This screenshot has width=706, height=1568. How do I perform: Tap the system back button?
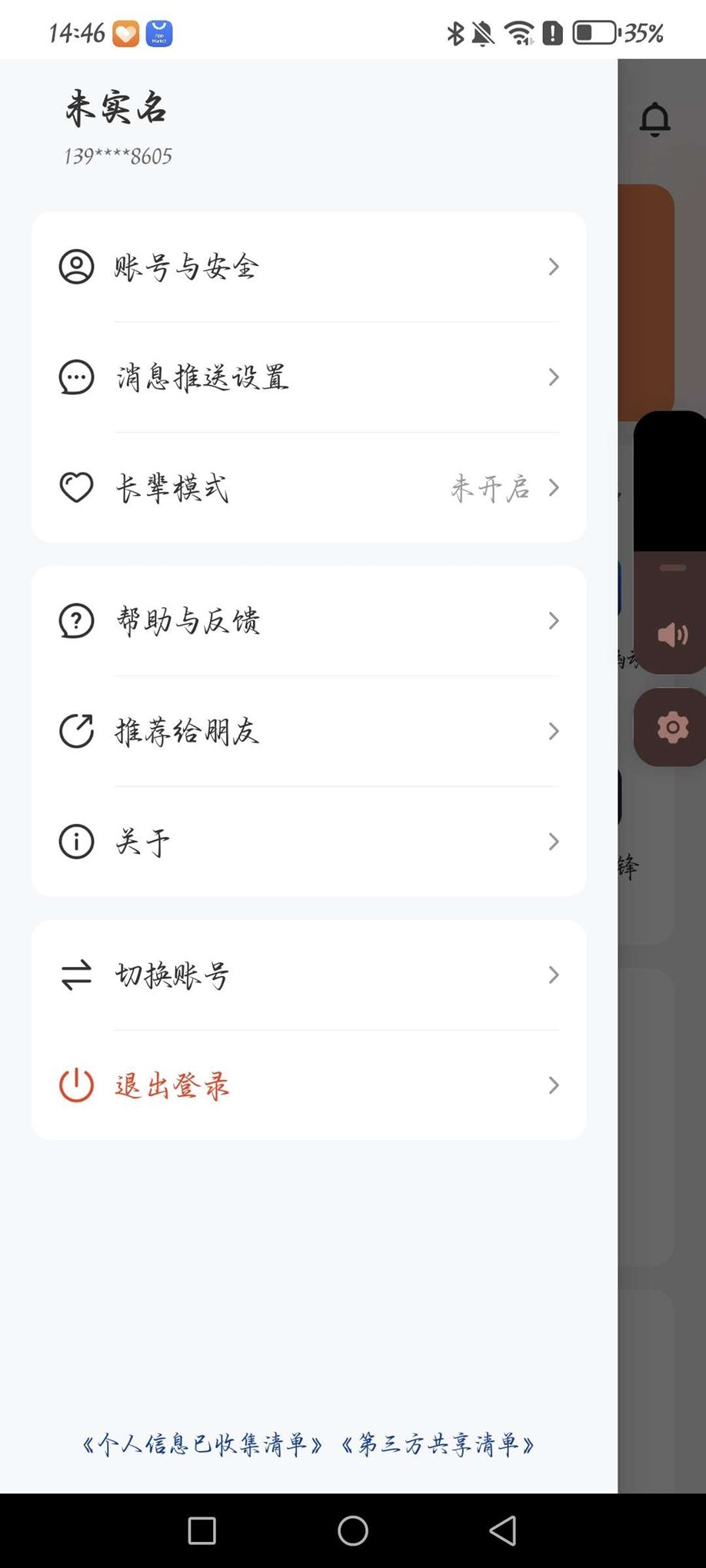[x=503, y=1530]
